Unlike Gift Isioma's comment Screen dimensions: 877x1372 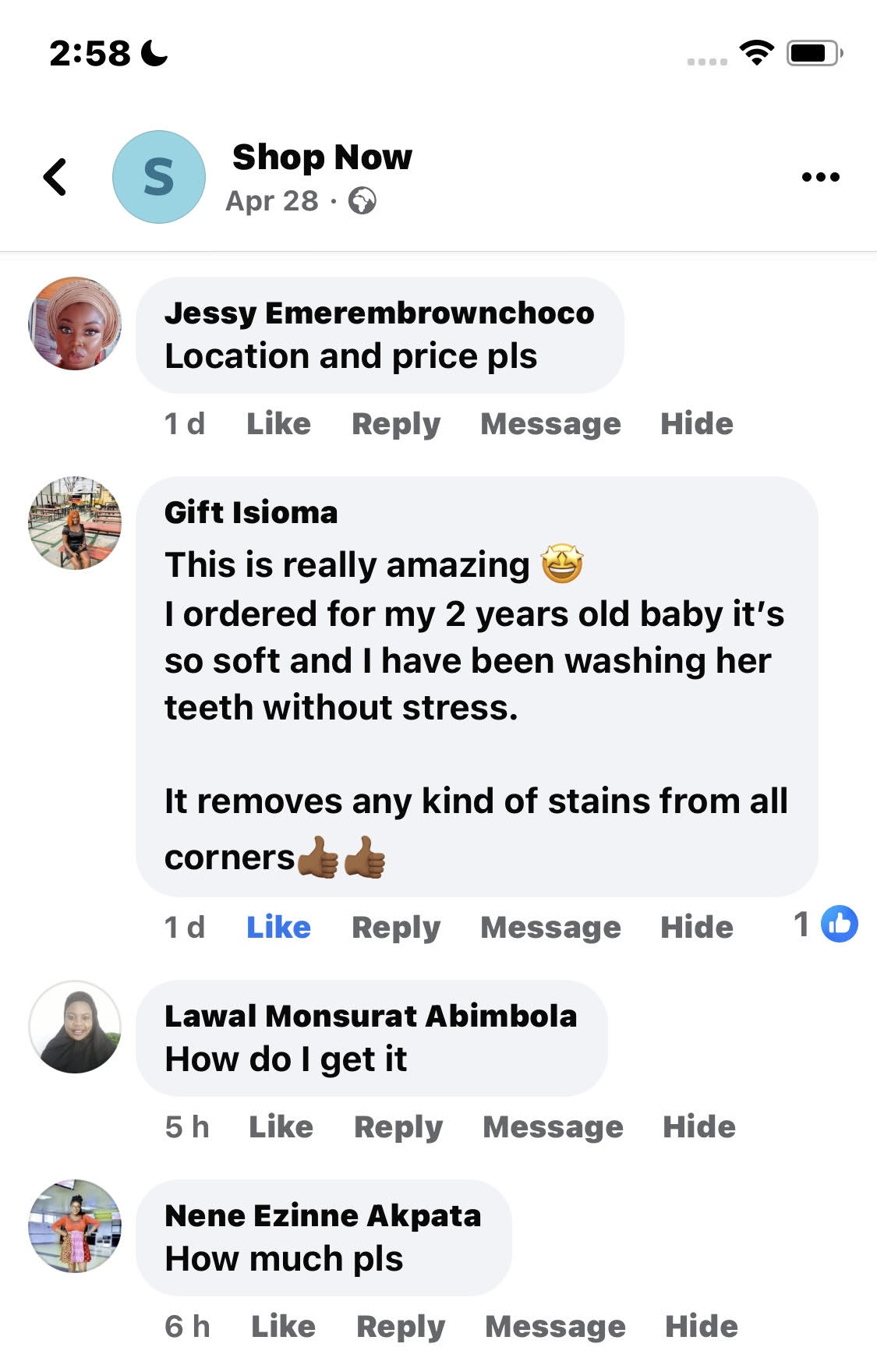point(278,928)
